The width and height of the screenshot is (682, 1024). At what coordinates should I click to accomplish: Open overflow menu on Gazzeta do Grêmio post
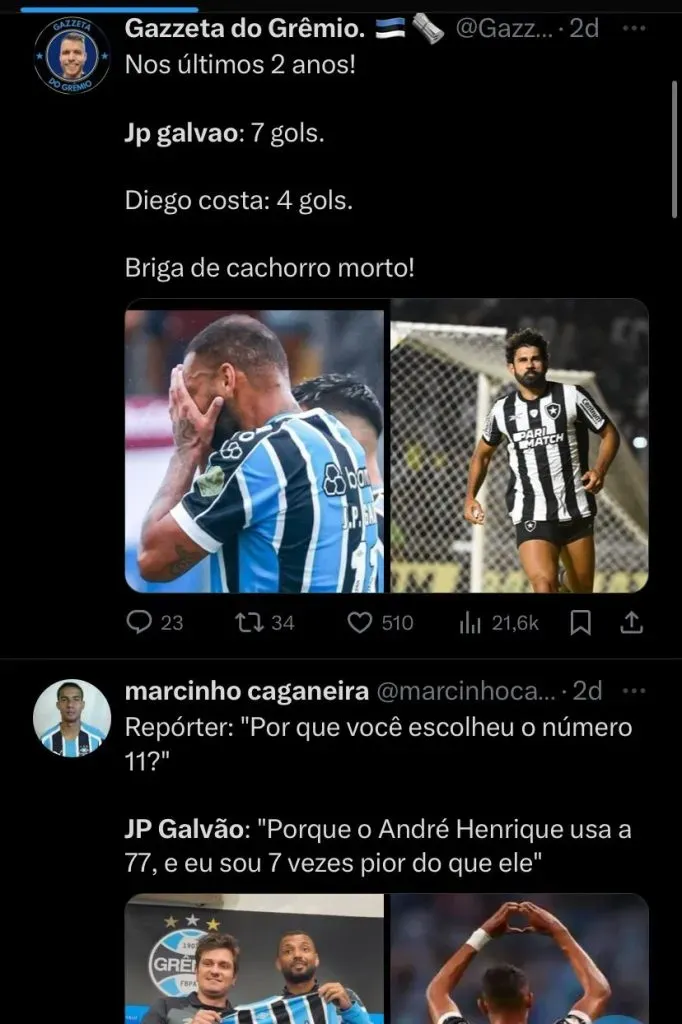click(633, 29)
